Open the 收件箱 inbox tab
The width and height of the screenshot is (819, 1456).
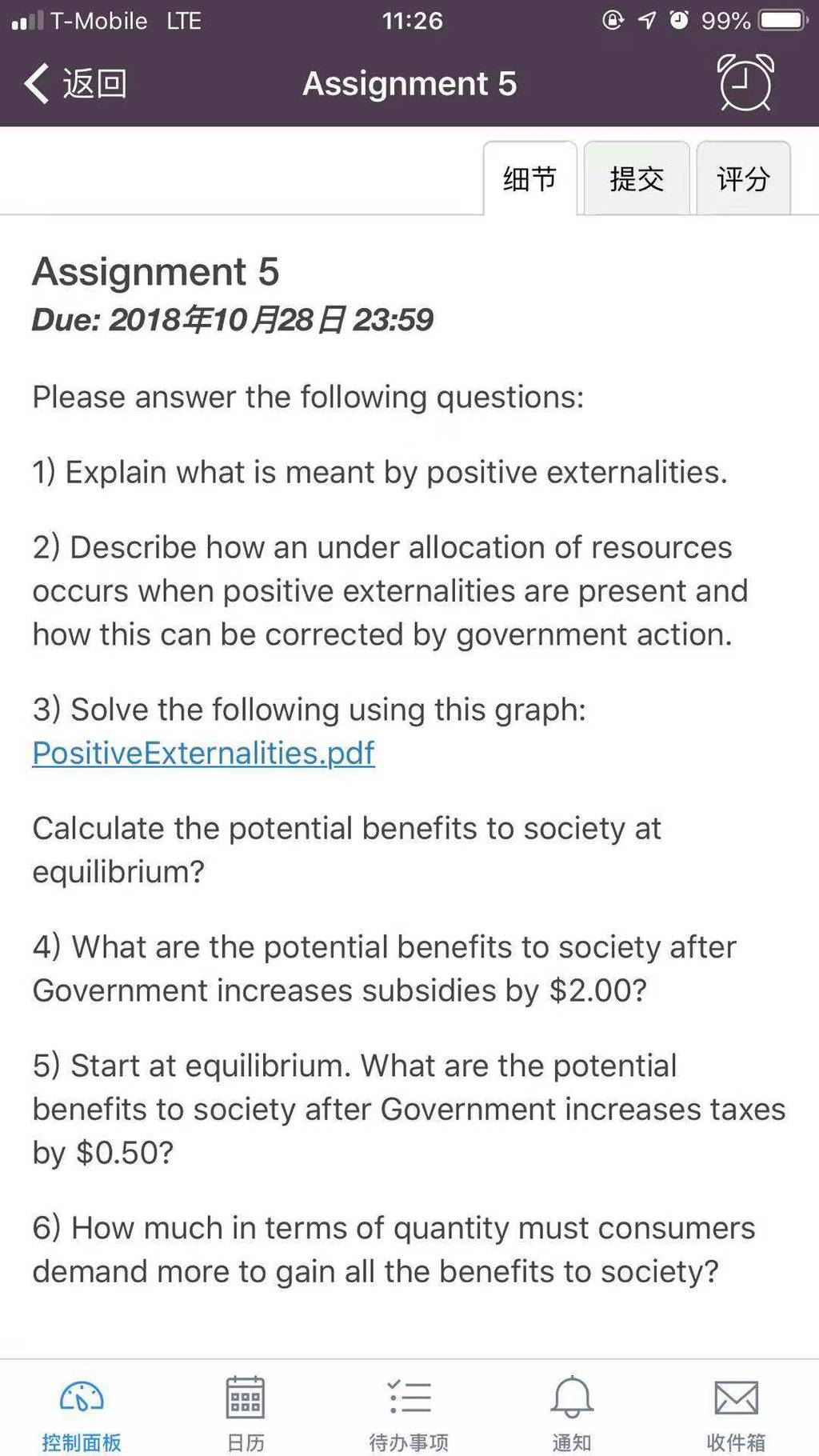736,1413
